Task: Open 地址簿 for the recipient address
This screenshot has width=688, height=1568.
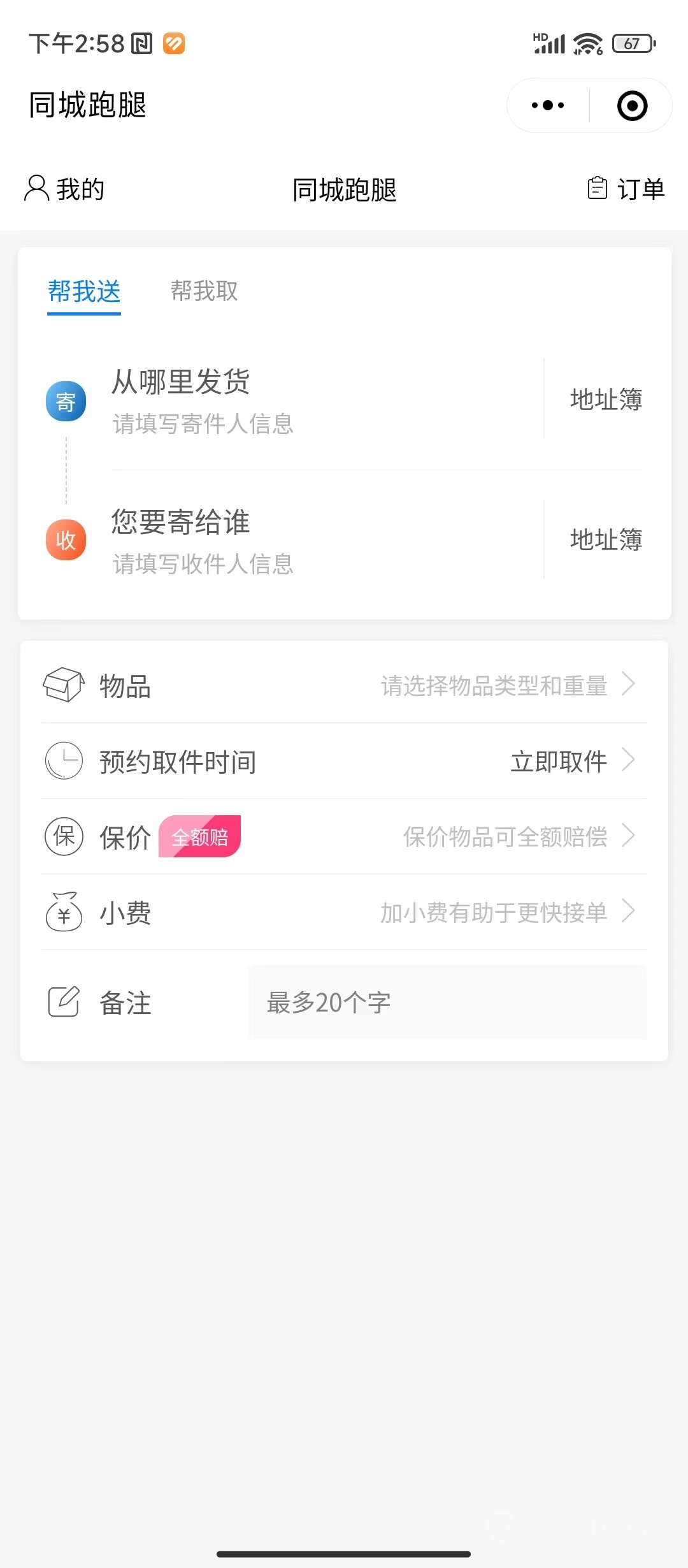Action: pyautogui.click(x=605, y=540)
